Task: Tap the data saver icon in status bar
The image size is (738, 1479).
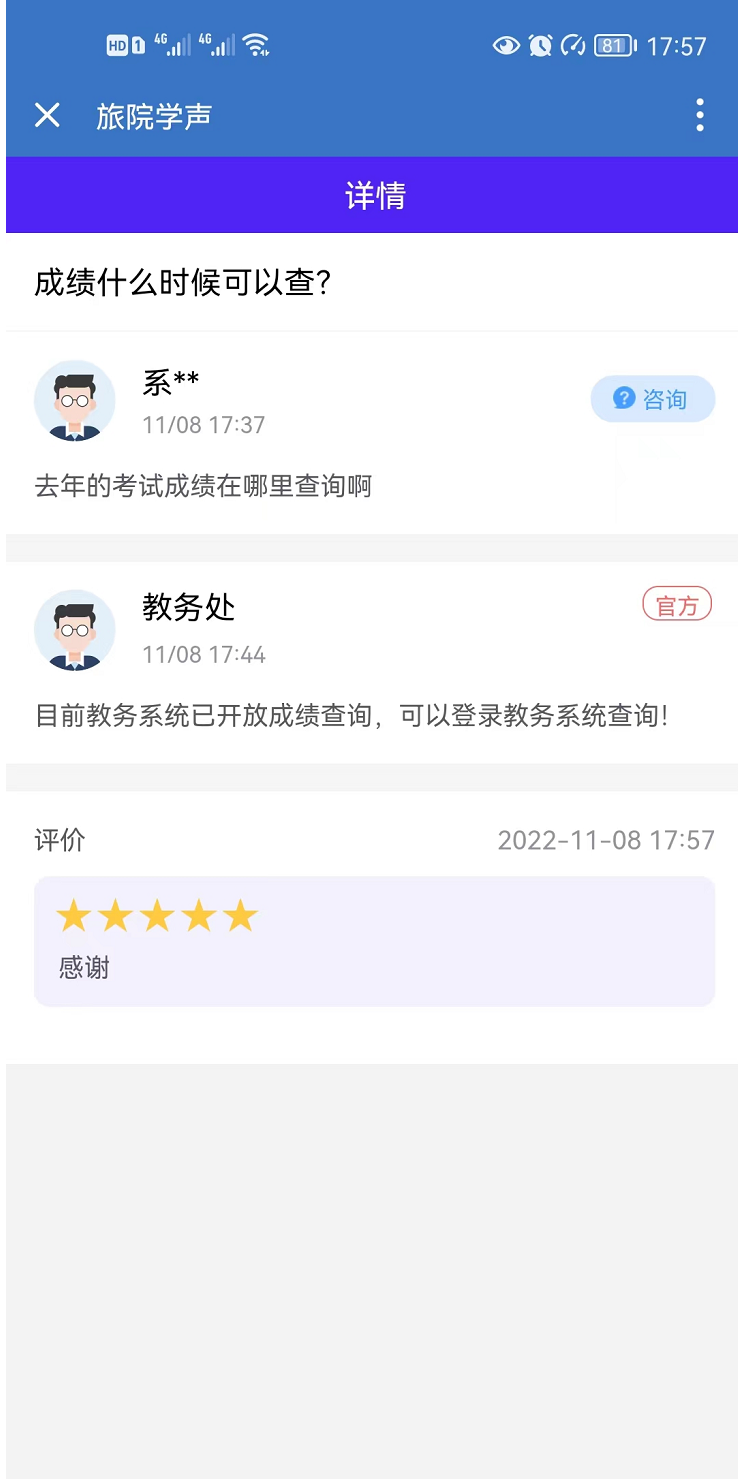Action: tap(572, 45)
